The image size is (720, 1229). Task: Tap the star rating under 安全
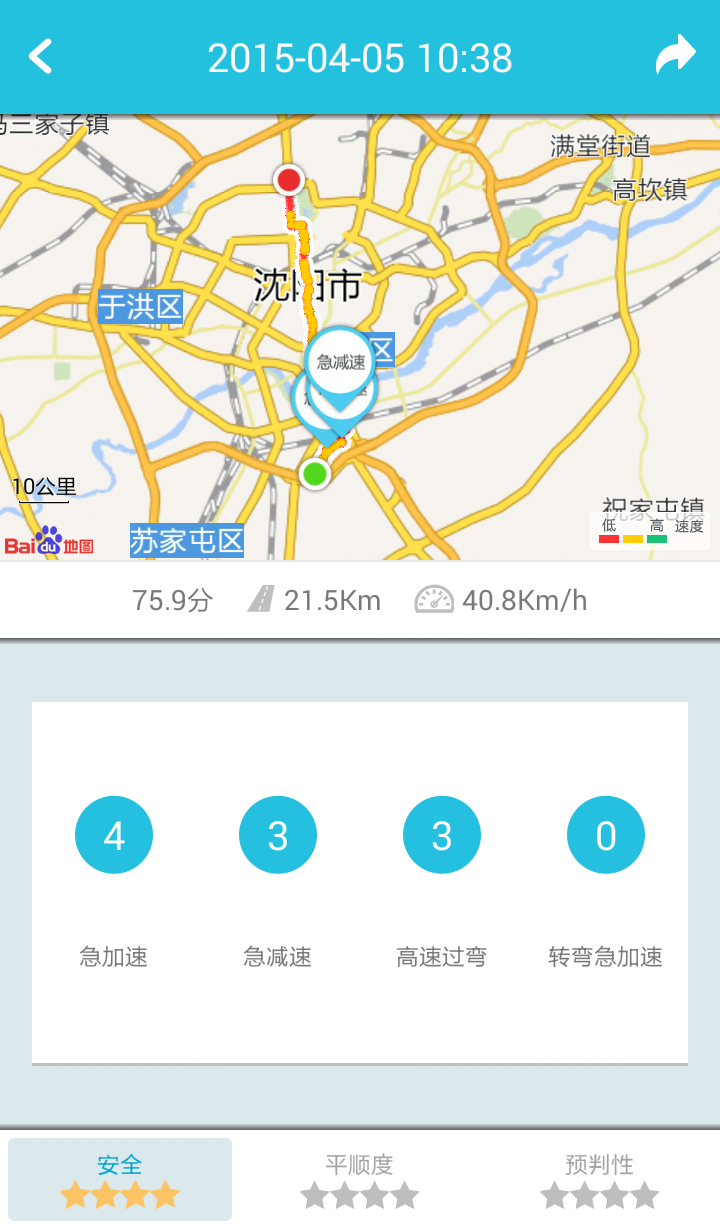pos(119,1193)
